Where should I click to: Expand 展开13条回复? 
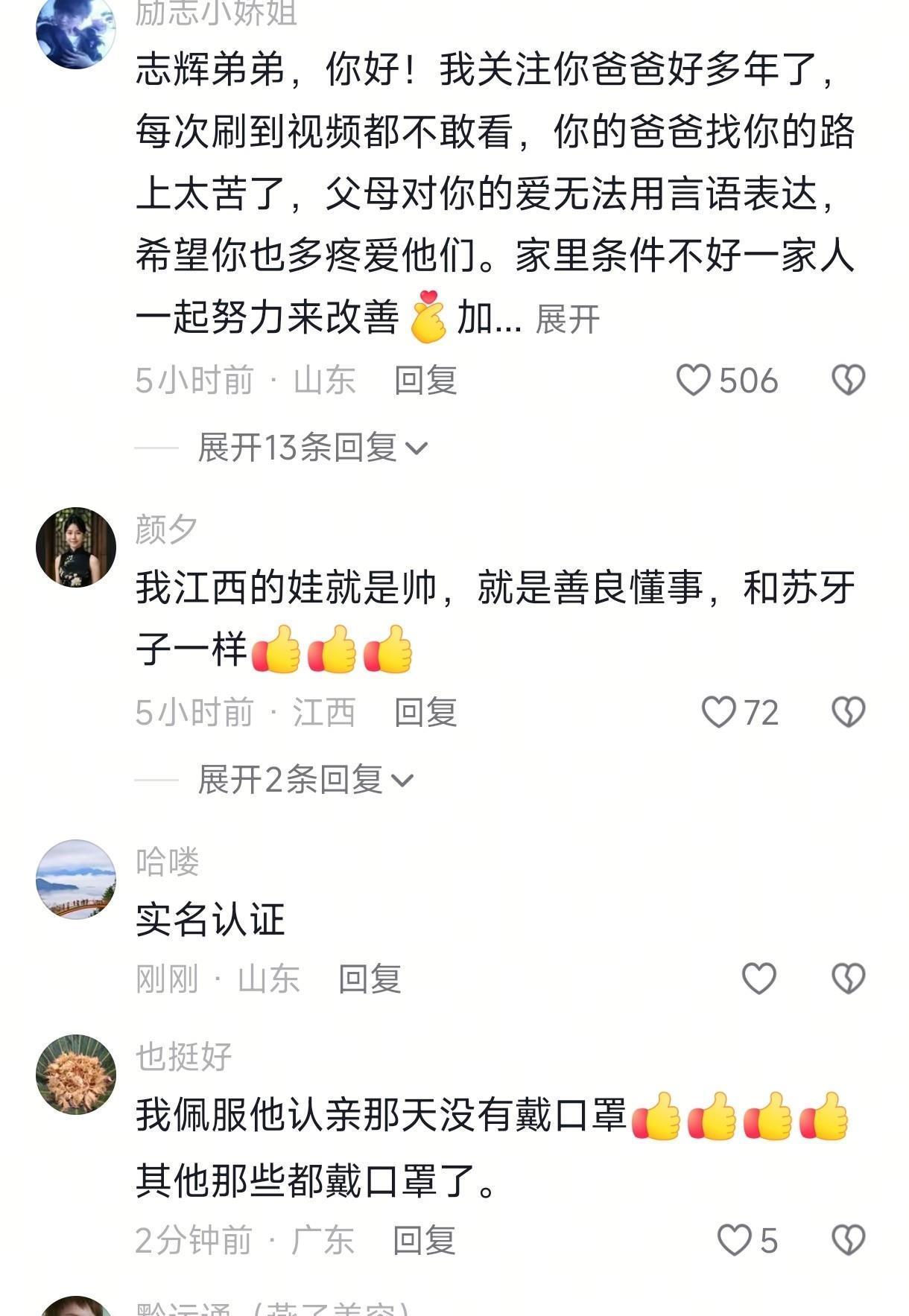tap(312, 448)
